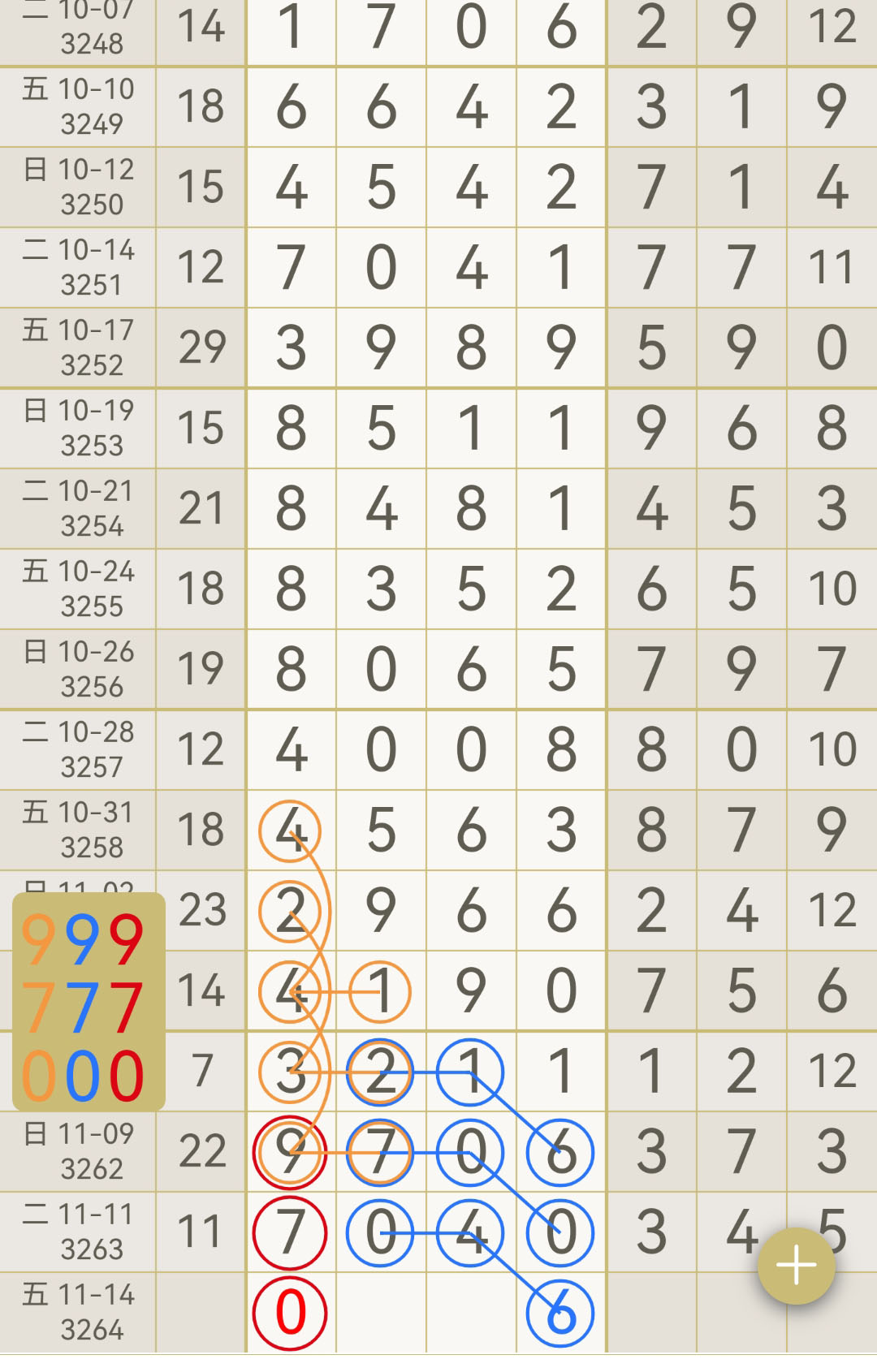Select the blue 9 marker
This screenshot has height=1372, width=877.
point(82,939)
